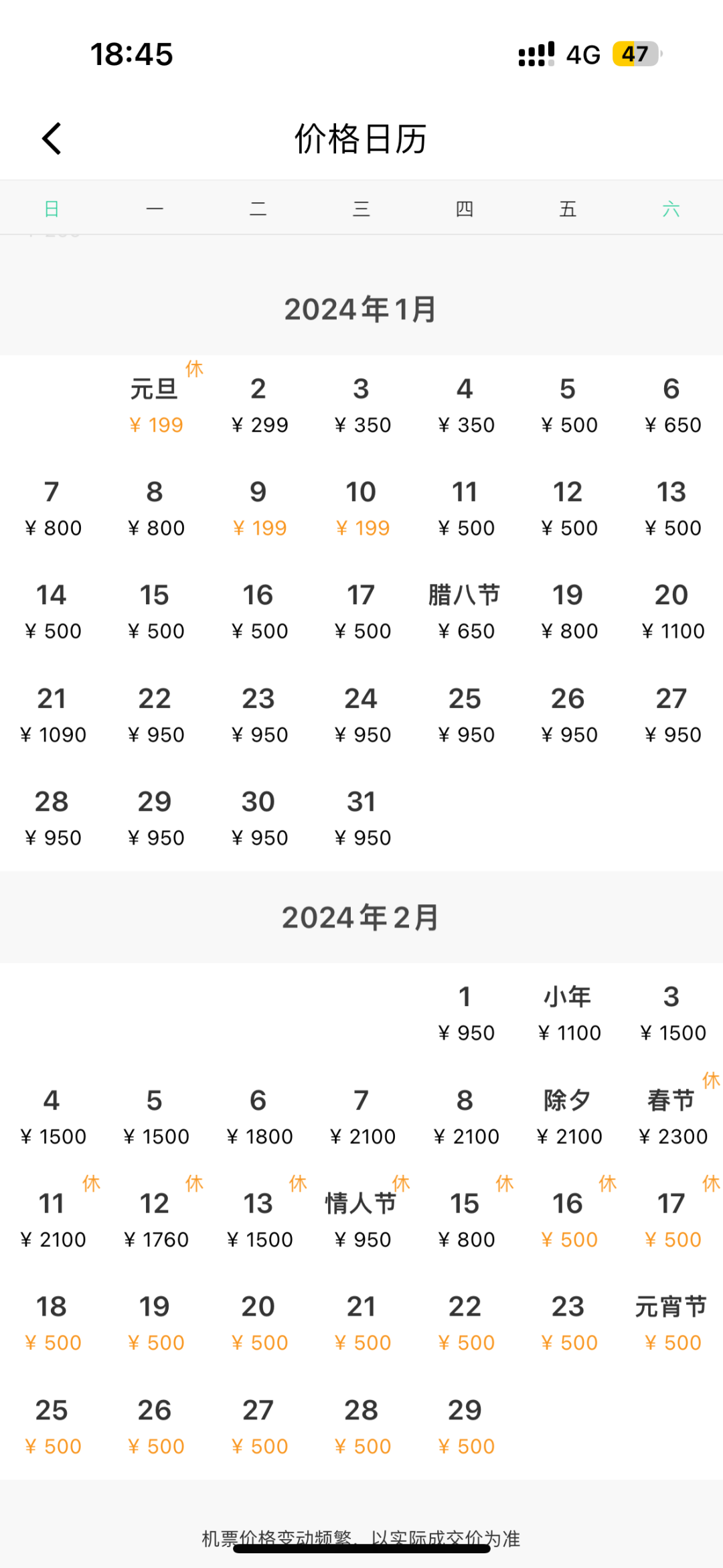Select 除夕 date priced ¥2100
Viewport: 723px width, 1568px height.
[x=568, y=1115]
